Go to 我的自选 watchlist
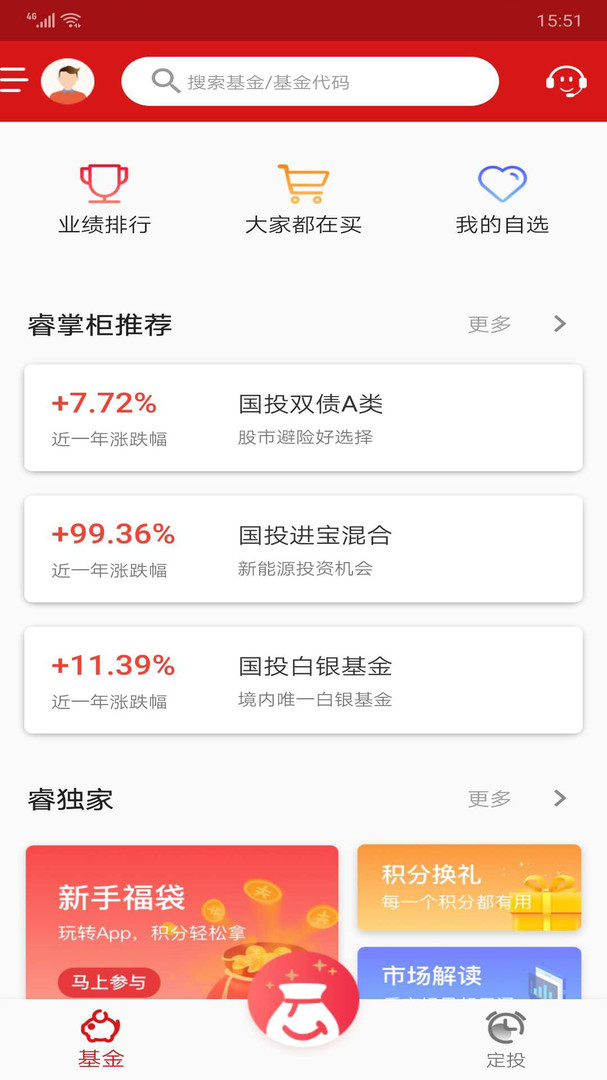This screenshot has height=1080, width=607. pyautogui.click(x=502, y=200)
